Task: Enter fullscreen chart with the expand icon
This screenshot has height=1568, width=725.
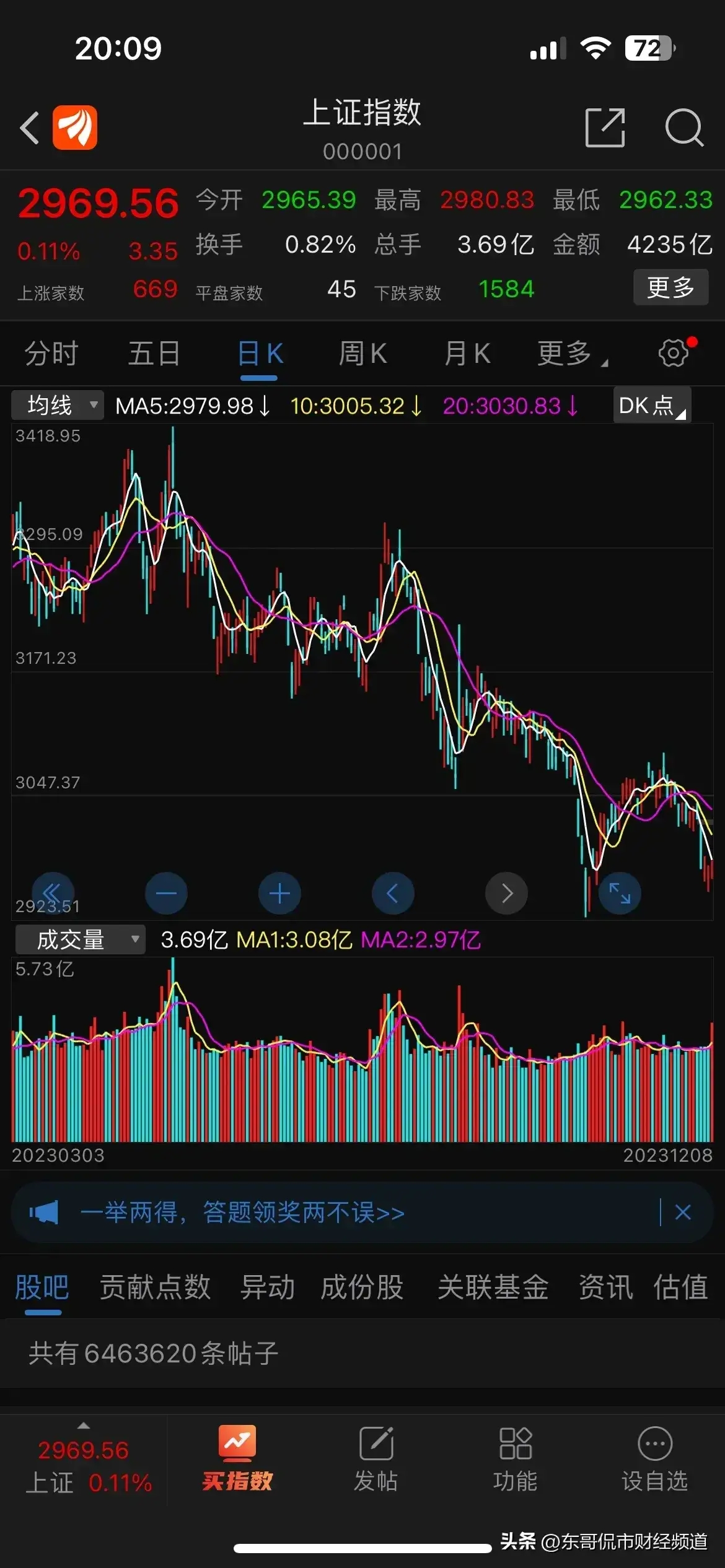Action: pyautogui.click(x=620, y=893)
